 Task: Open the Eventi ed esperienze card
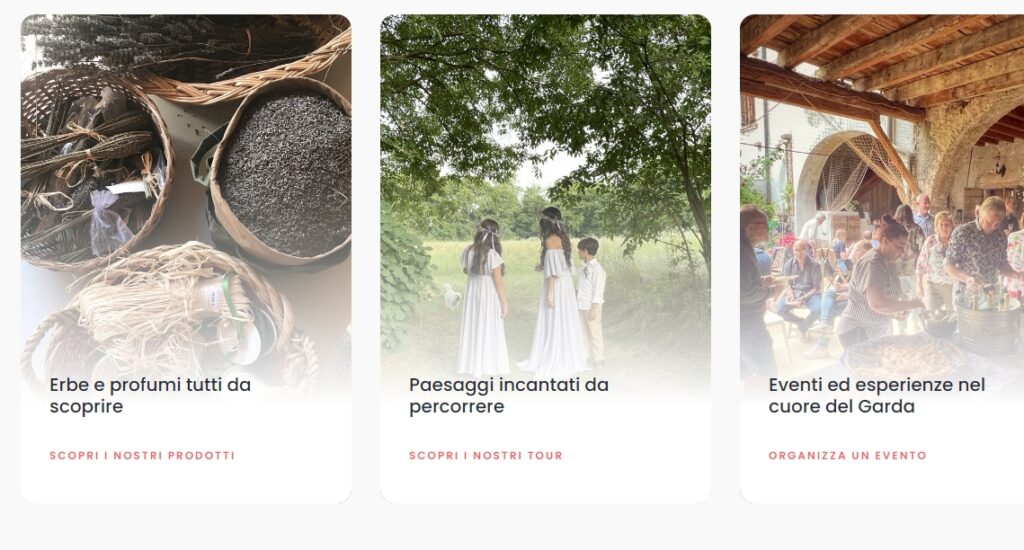coord(880,200)
